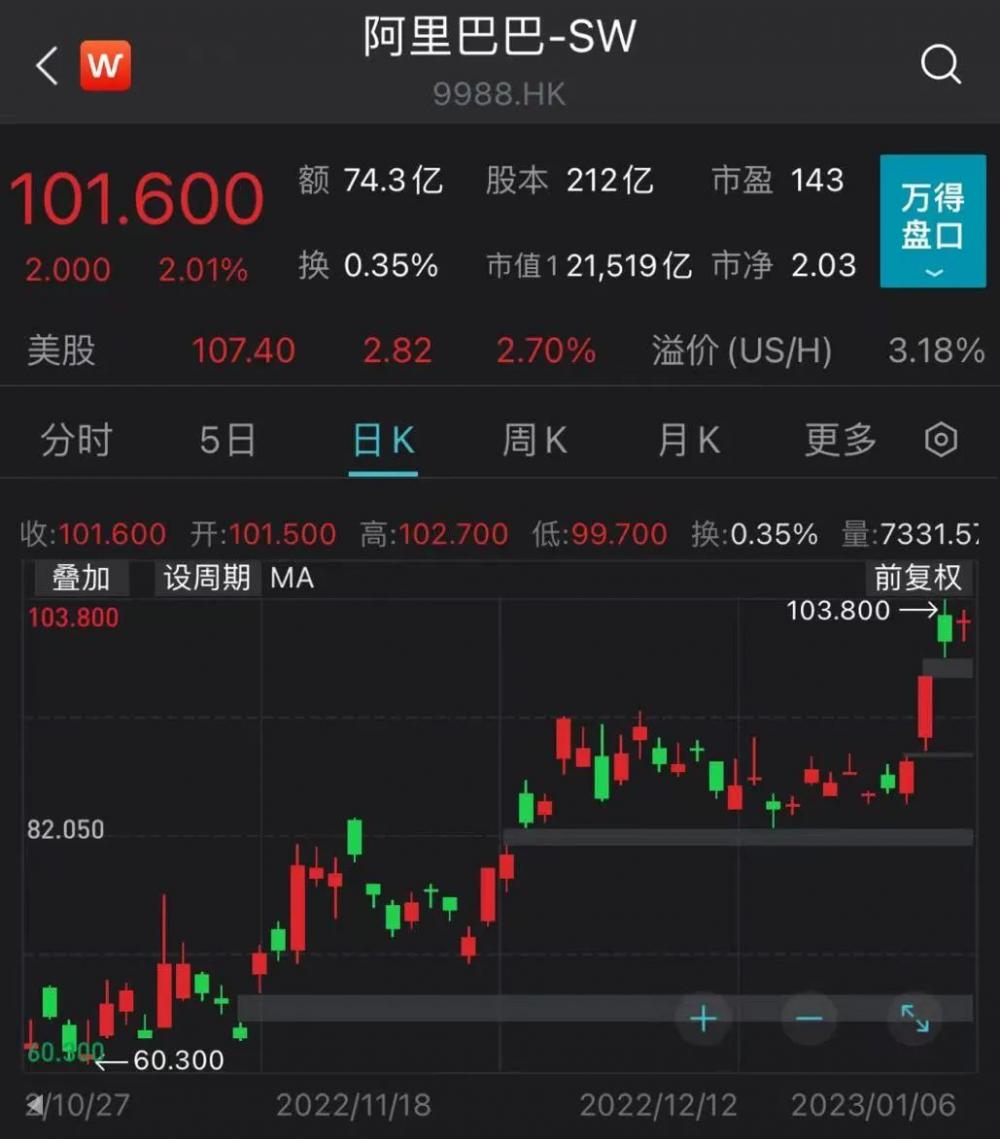The width and height of the screenshot is (1000, 1139).
Task: Switch to the 分时 chart tab
Action: pyautogui.click(x=76, y=440)
